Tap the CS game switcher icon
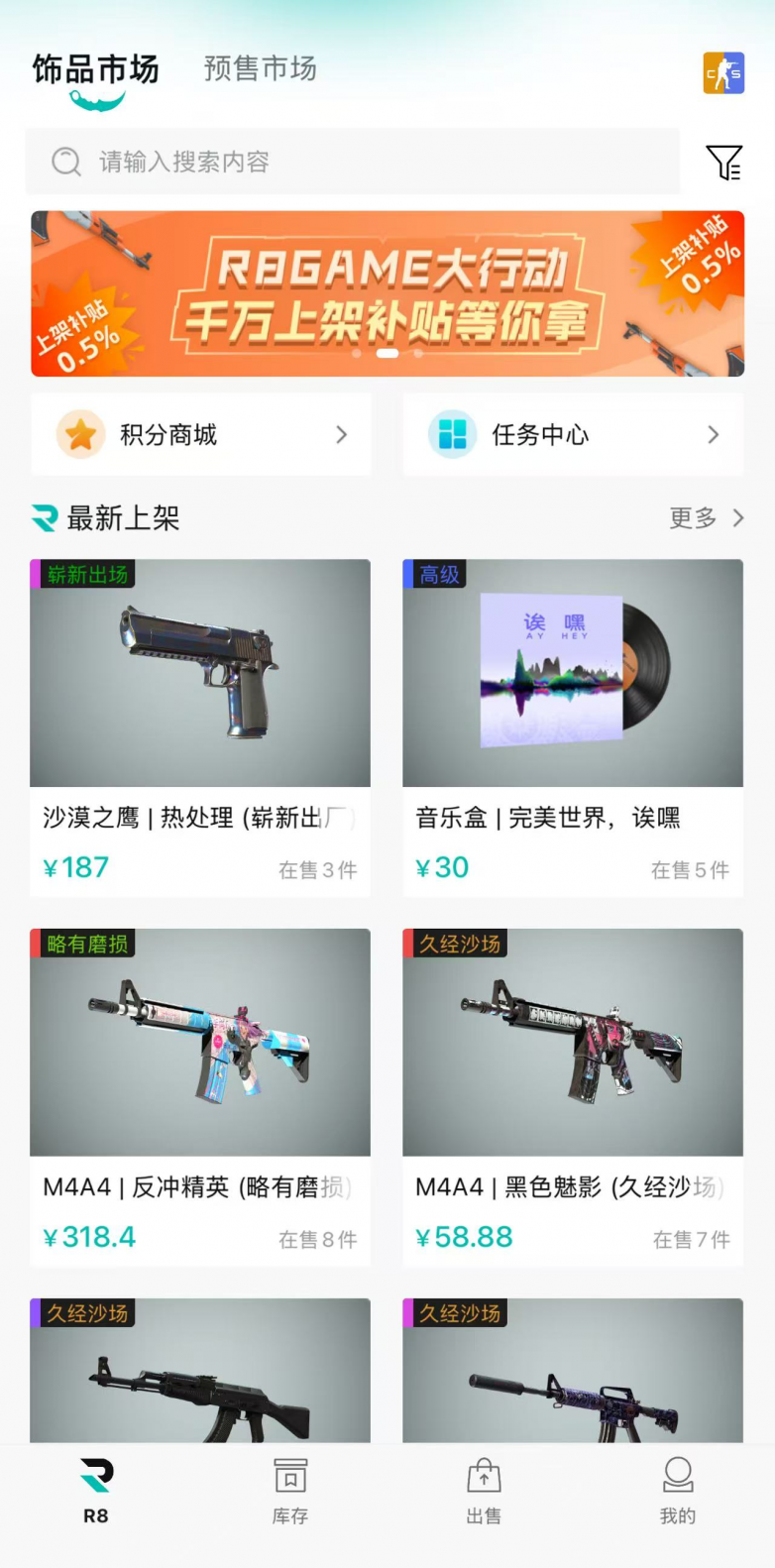 (723, 73)
